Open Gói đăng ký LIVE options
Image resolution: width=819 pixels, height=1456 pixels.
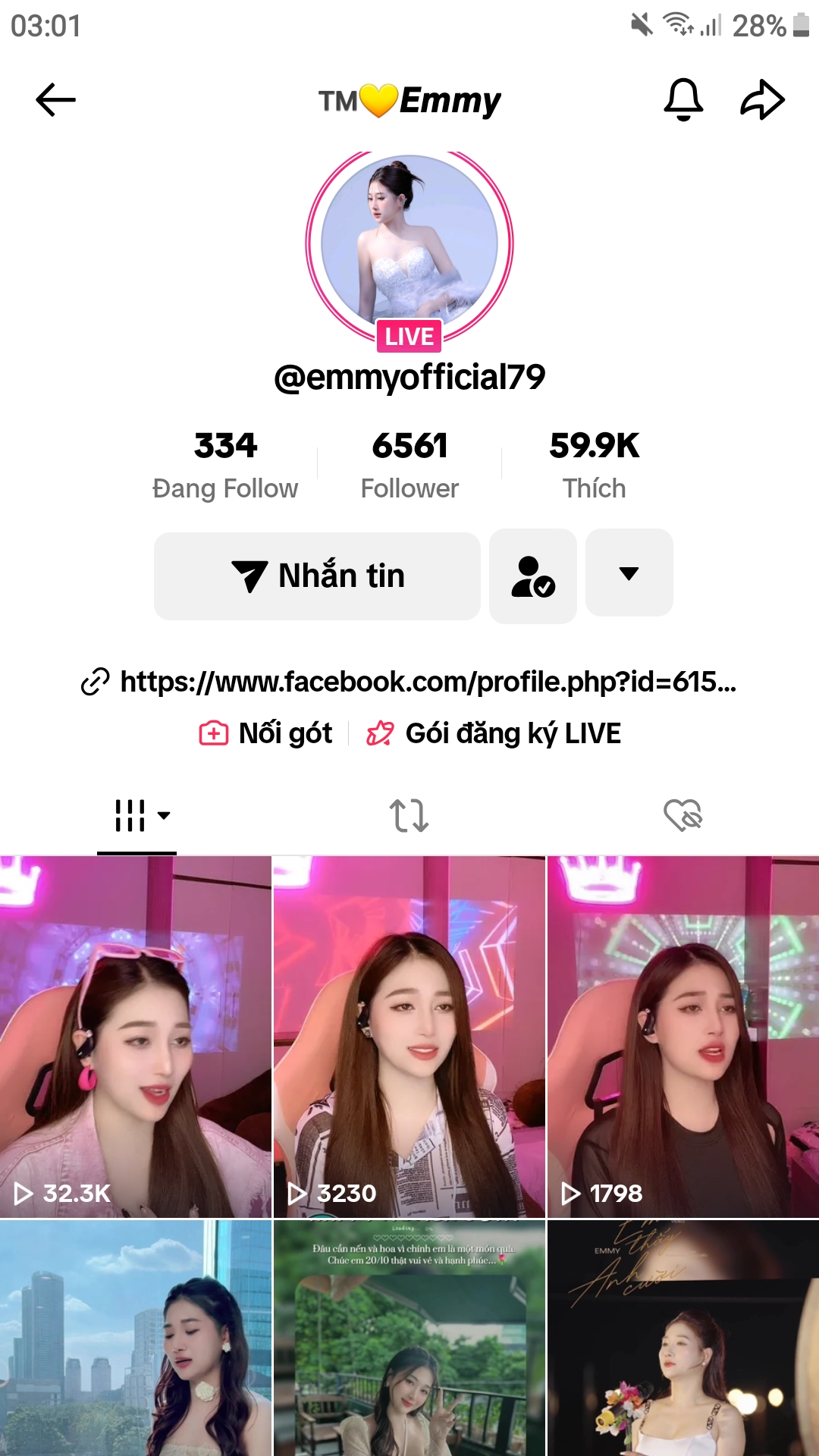coord(497,733)
